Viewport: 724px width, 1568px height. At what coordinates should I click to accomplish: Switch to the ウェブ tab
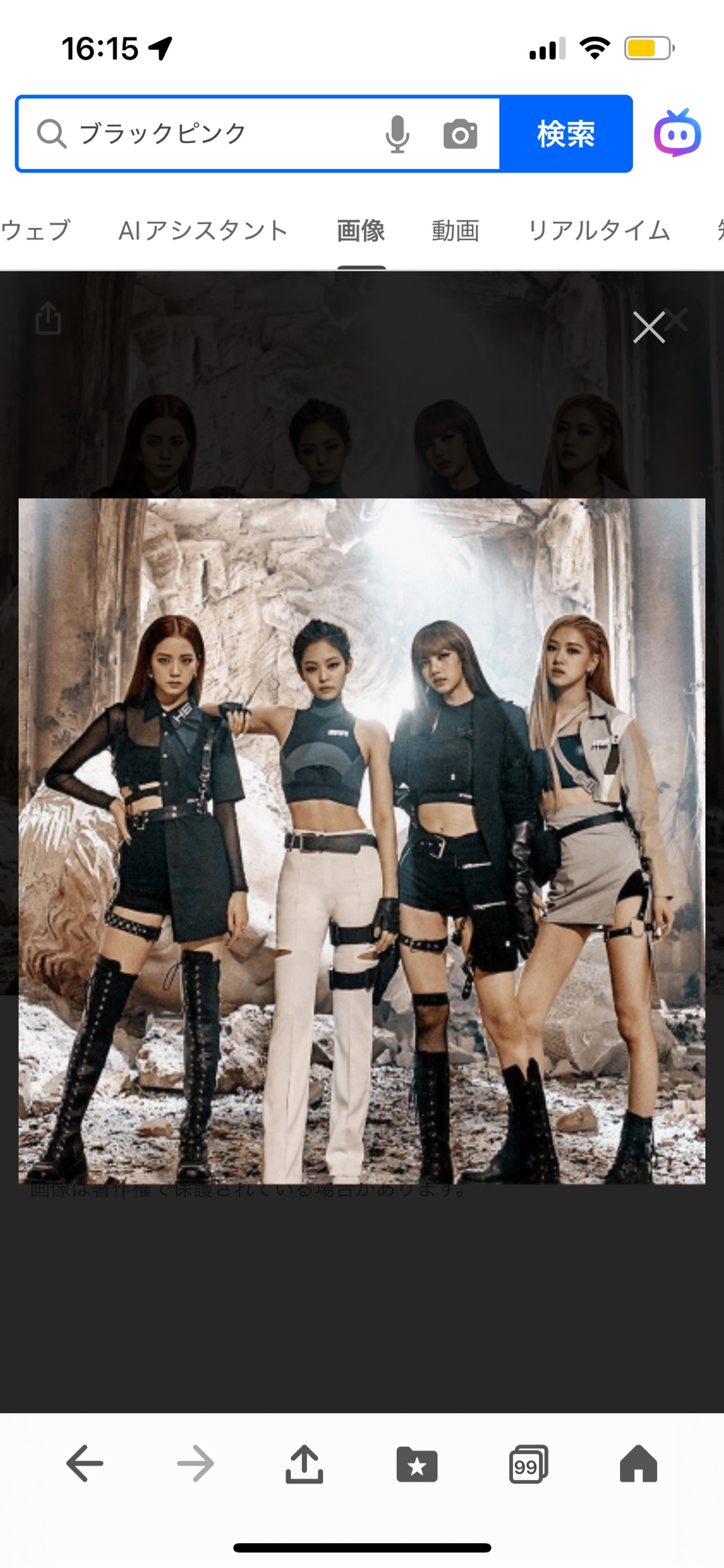click(x=35, y=231)
